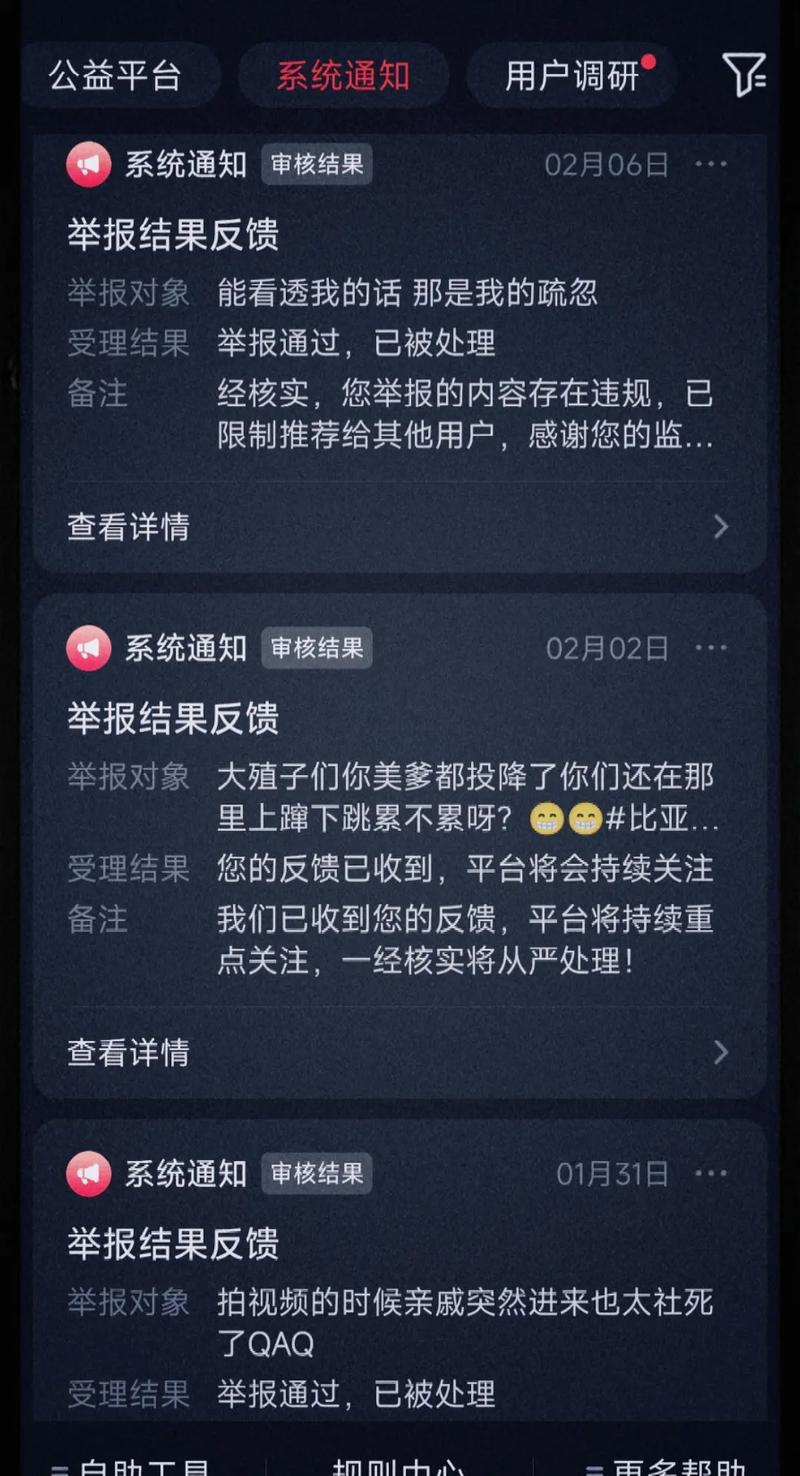
Task: Open the 用户调研 tab
Action: click(x=572, y=76)
